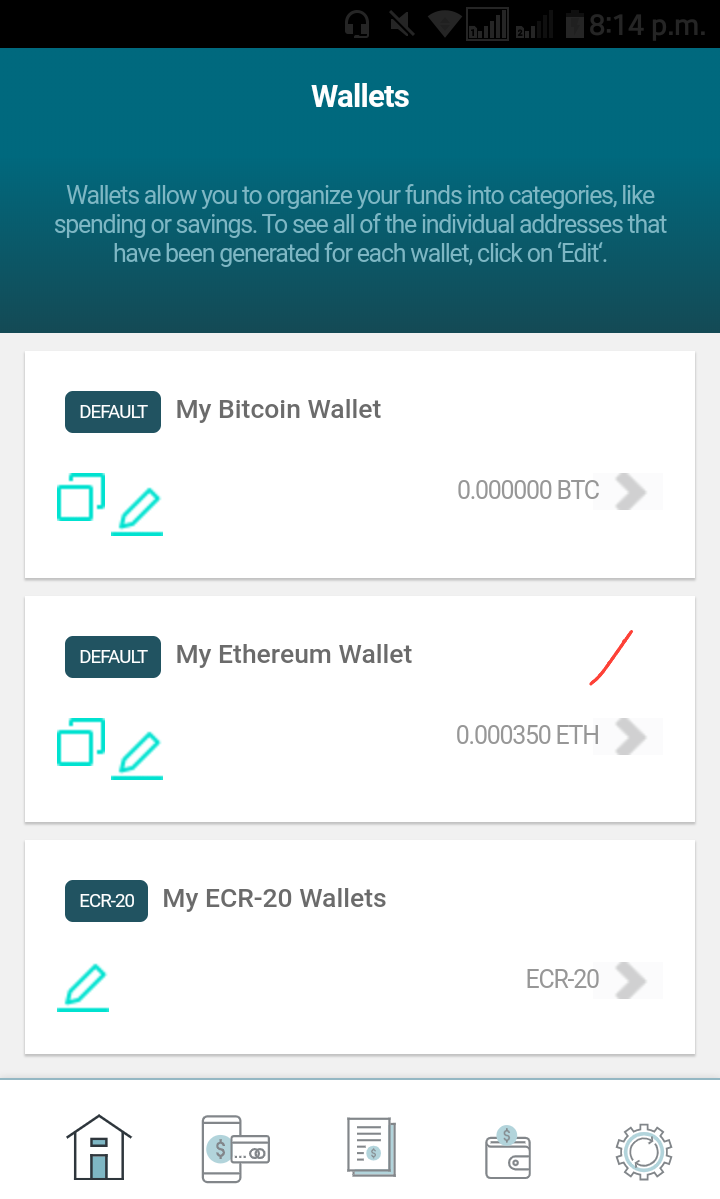Open the 0.000350 ETH wallet chevron

point(631,736)
